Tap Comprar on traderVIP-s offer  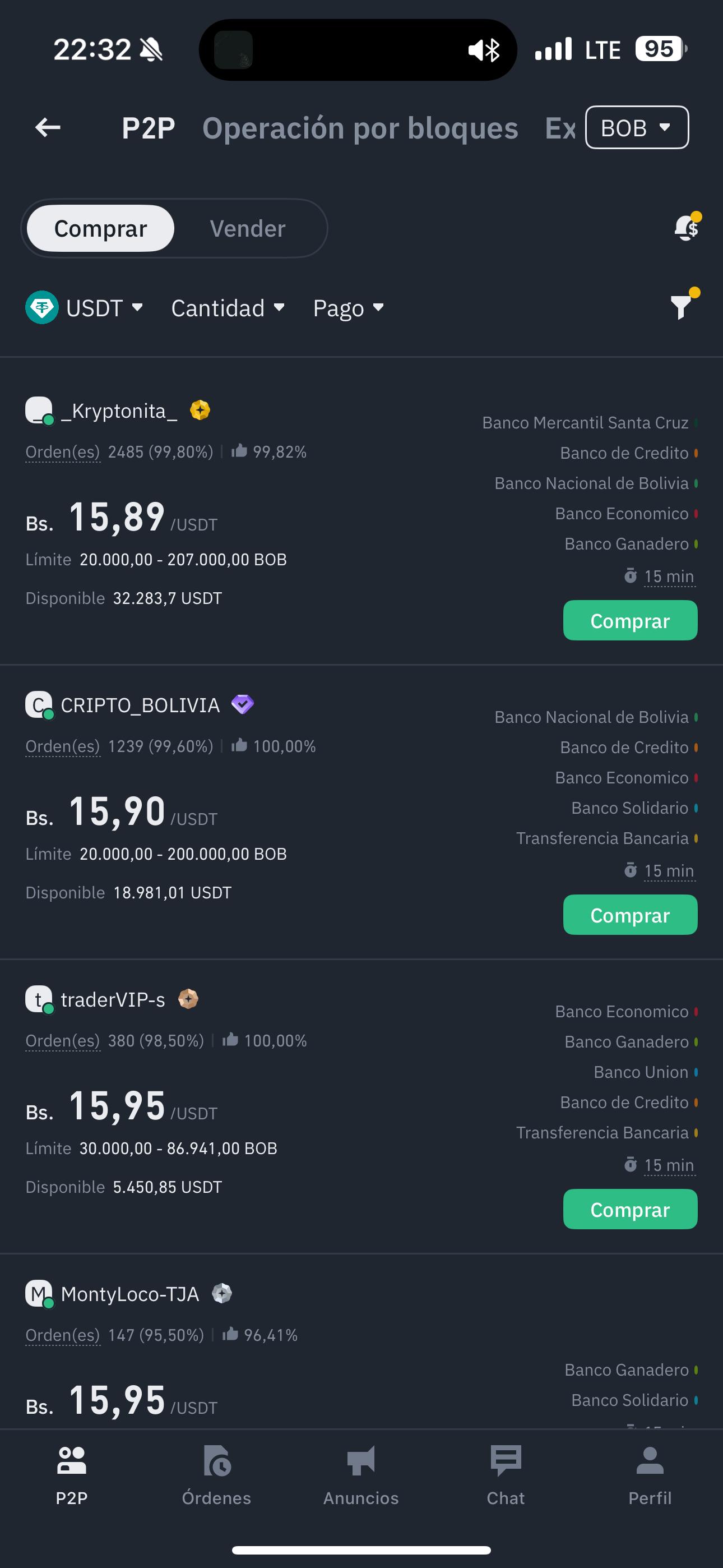tap(630, 1209)
